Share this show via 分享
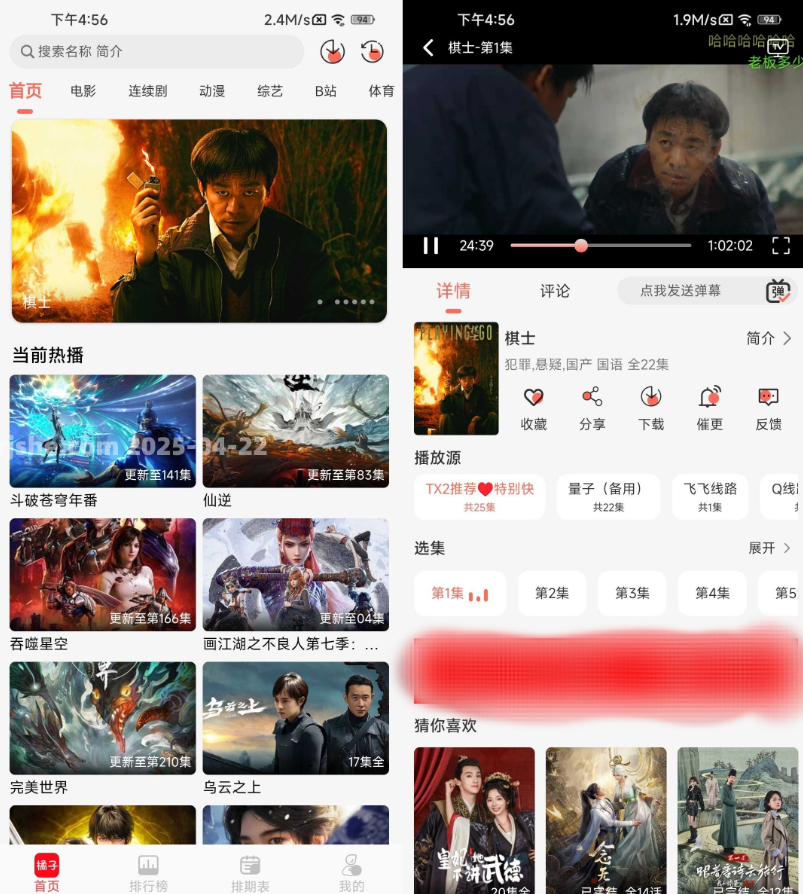803x894 pixels. (592, 408)
